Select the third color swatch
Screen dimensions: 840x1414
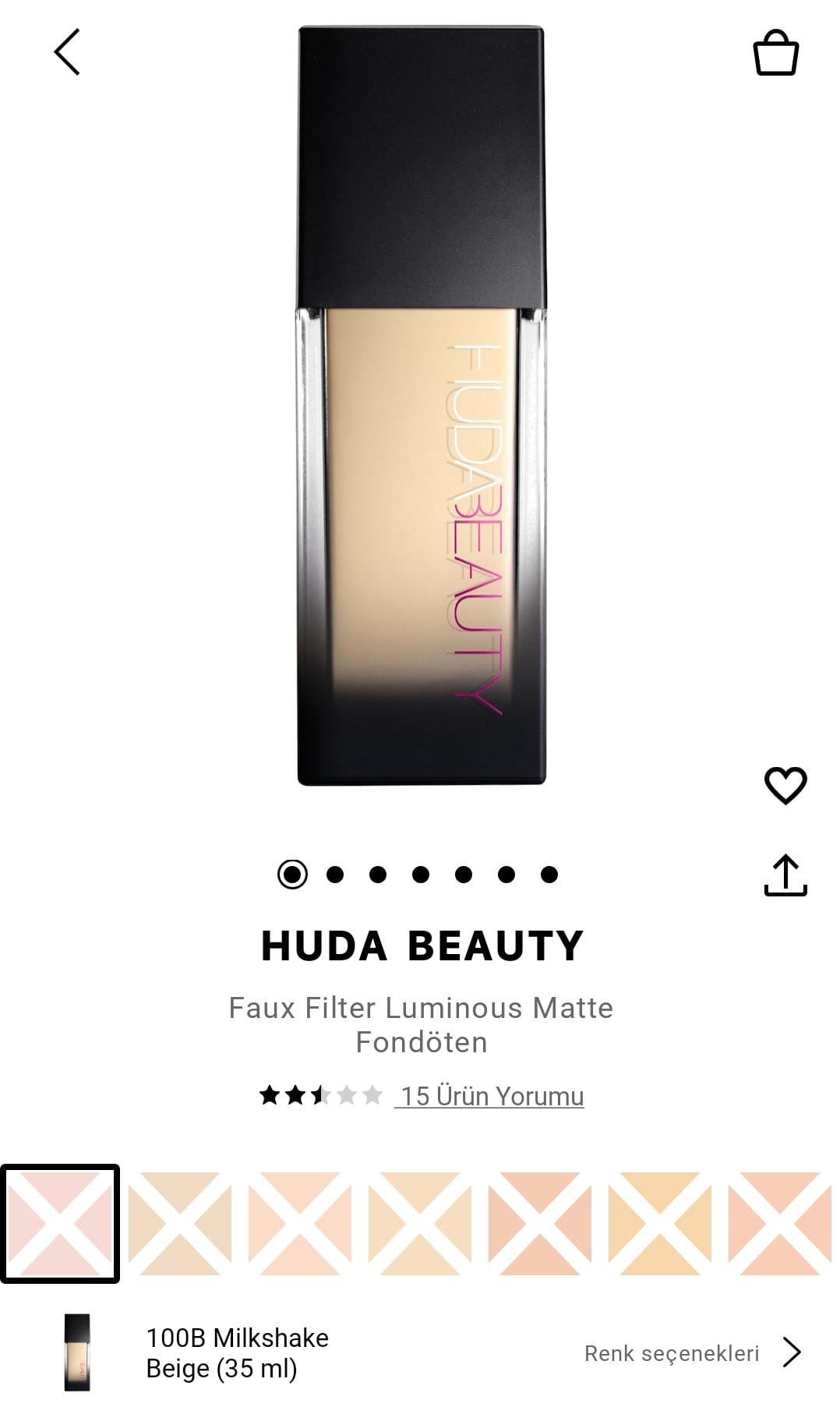tap(300, 1224)
